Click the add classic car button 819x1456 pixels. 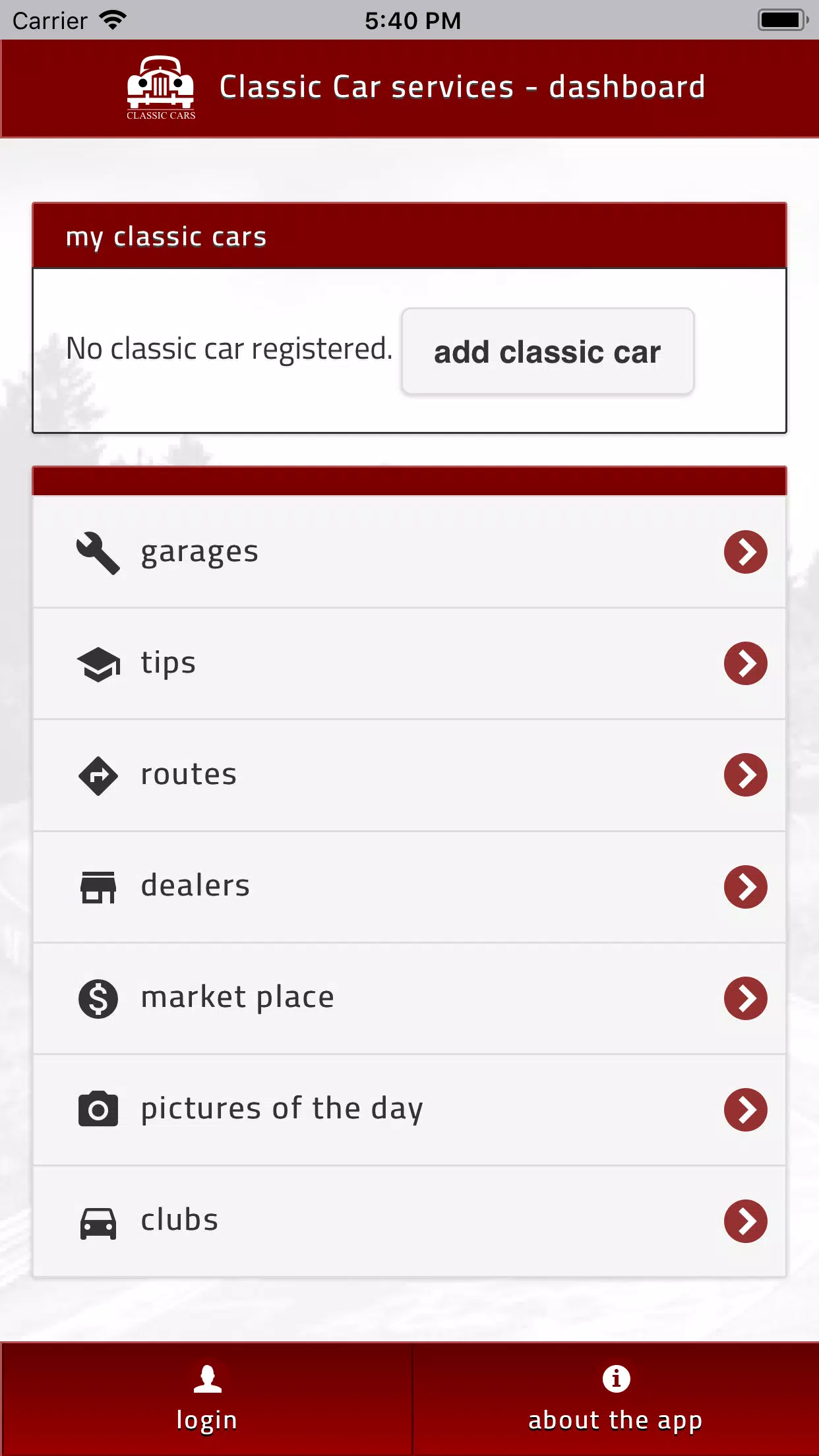[547, 351]
